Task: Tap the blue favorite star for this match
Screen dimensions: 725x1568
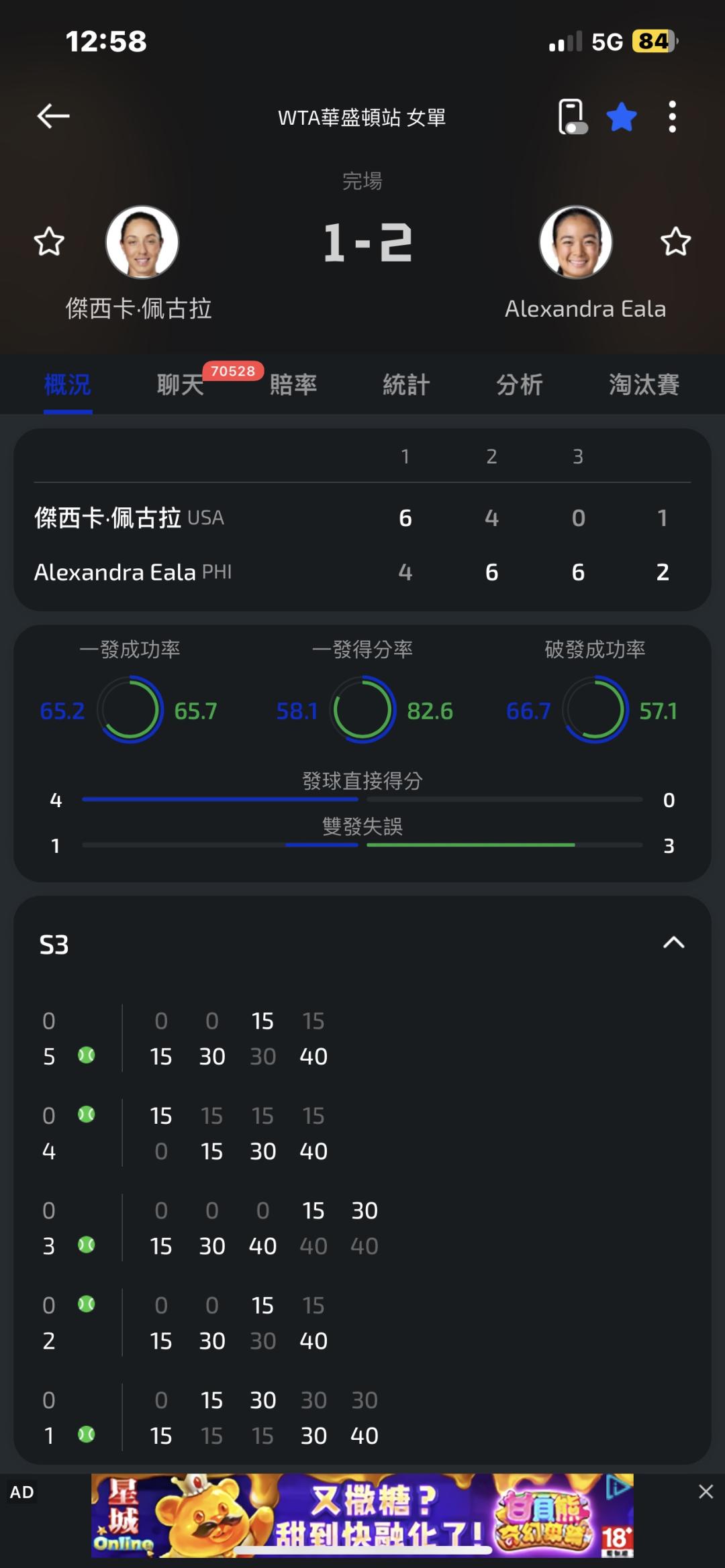Action: pos(622,117)
